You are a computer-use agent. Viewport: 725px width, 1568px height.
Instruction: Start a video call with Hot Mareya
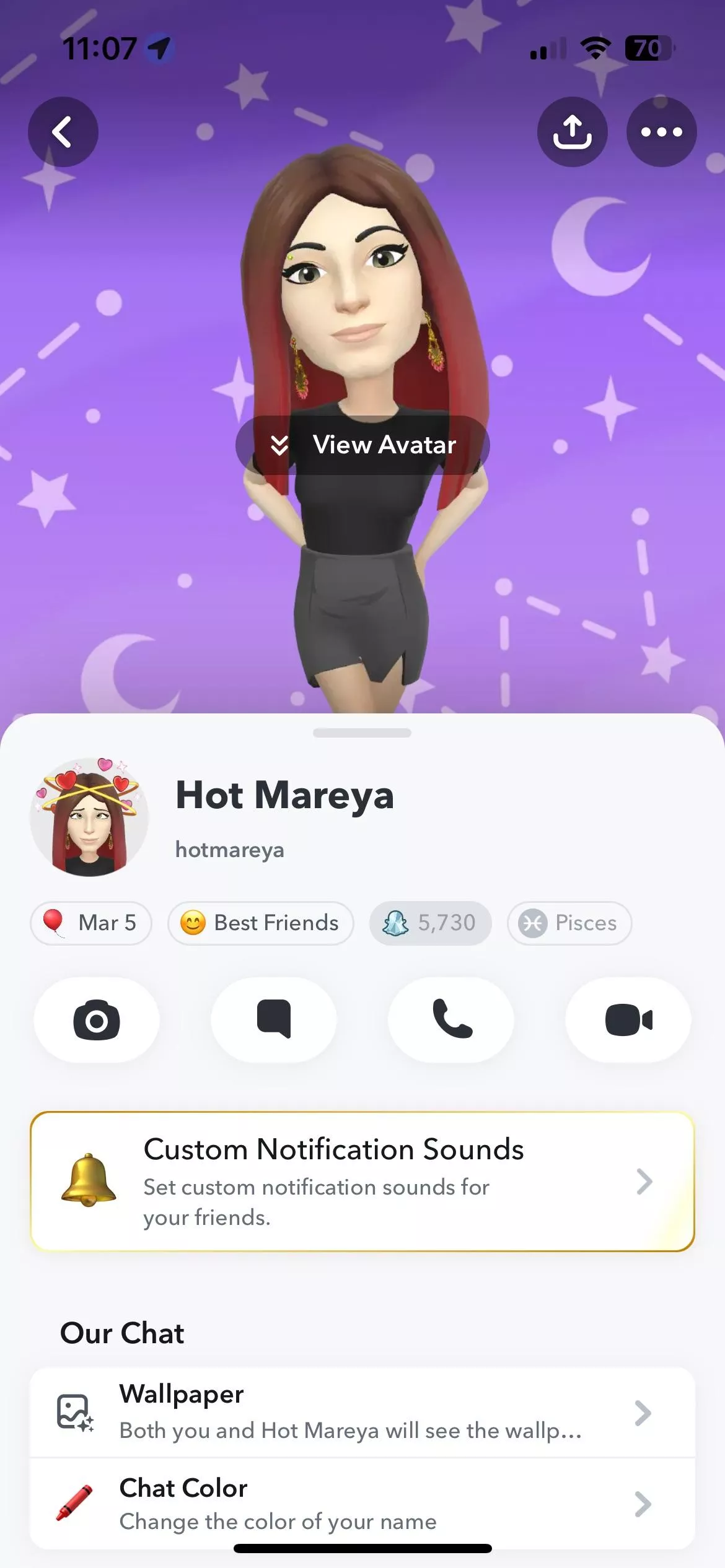[x=627, y=1020]
